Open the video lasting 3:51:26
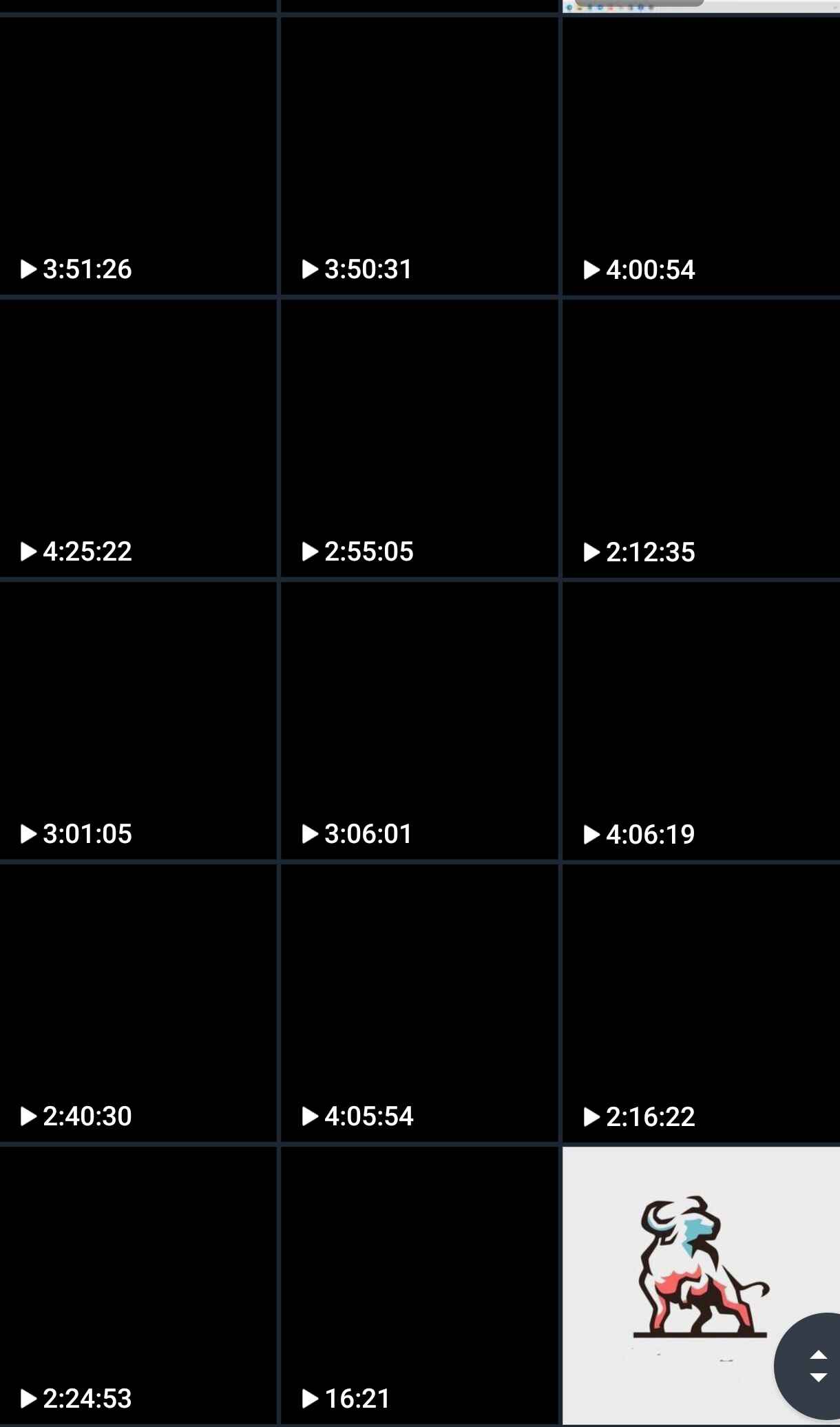Viewport: 840px width, 1427px height. pos(138,156)
